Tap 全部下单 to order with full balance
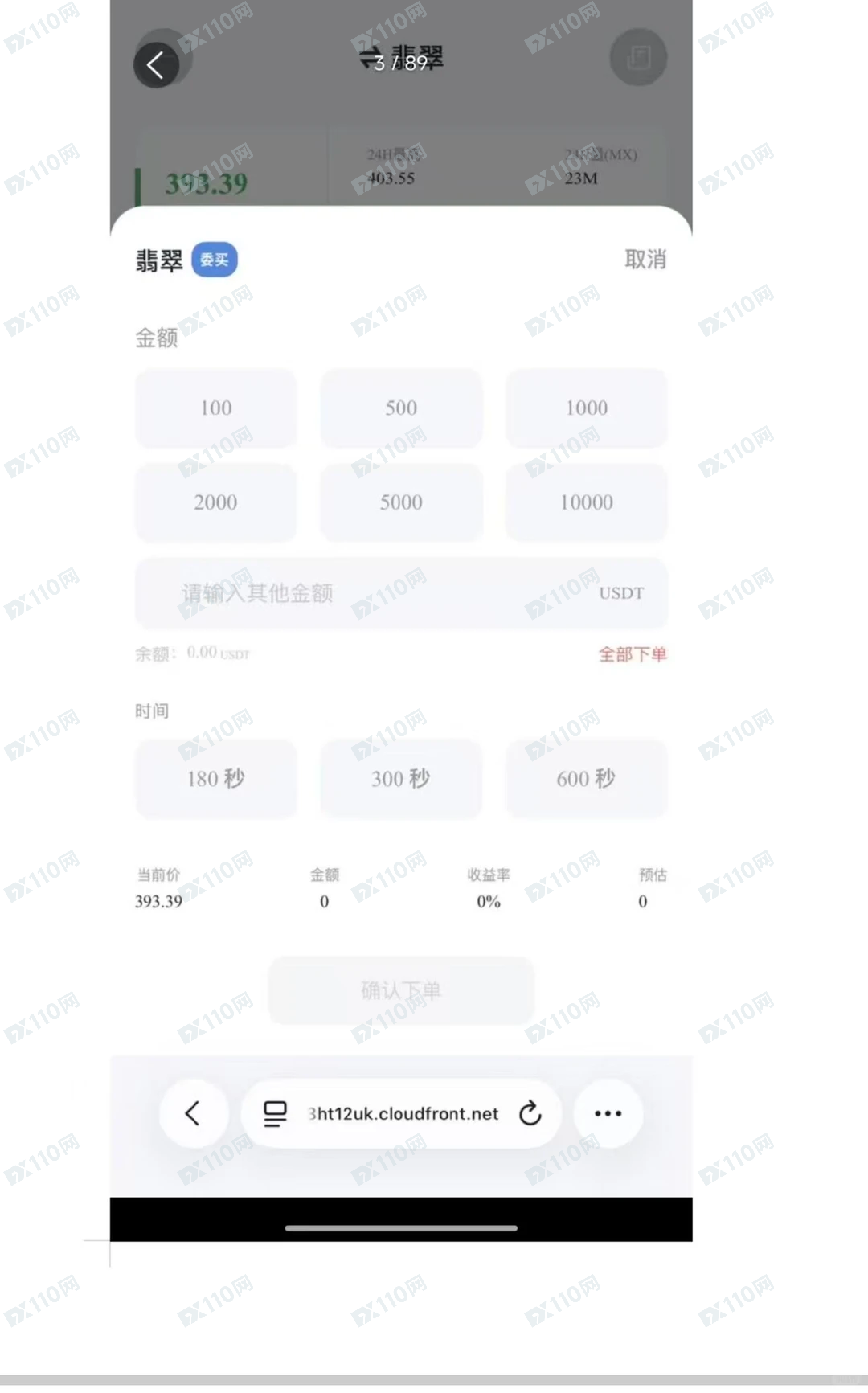Screen dimensions: 868x1393 (633, 654)
